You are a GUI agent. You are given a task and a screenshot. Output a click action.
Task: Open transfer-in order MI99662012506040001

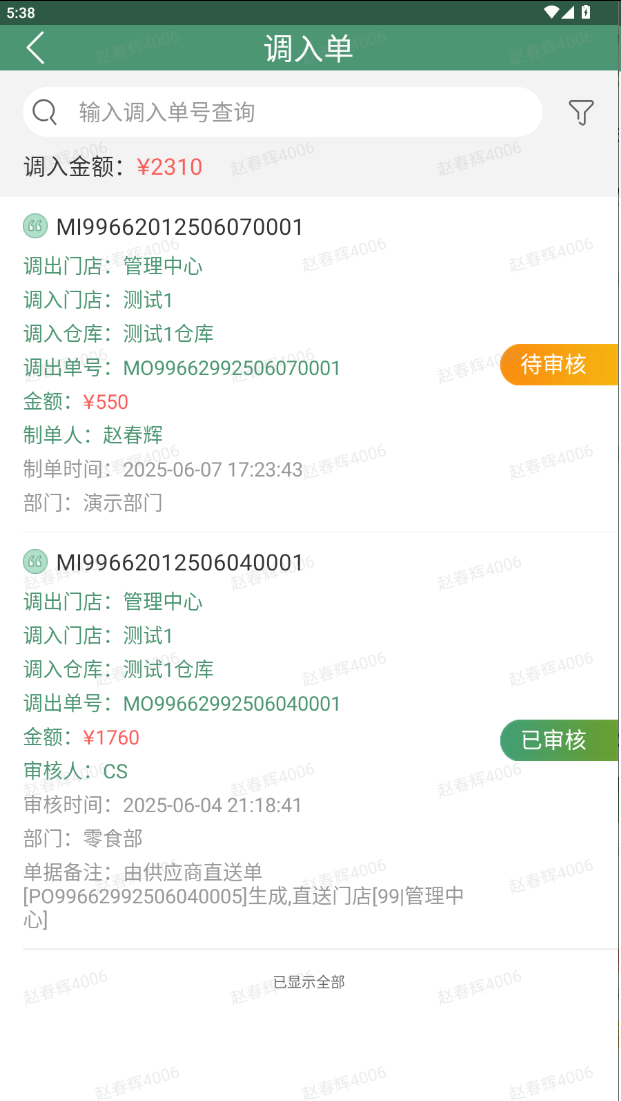pos(310,741)
